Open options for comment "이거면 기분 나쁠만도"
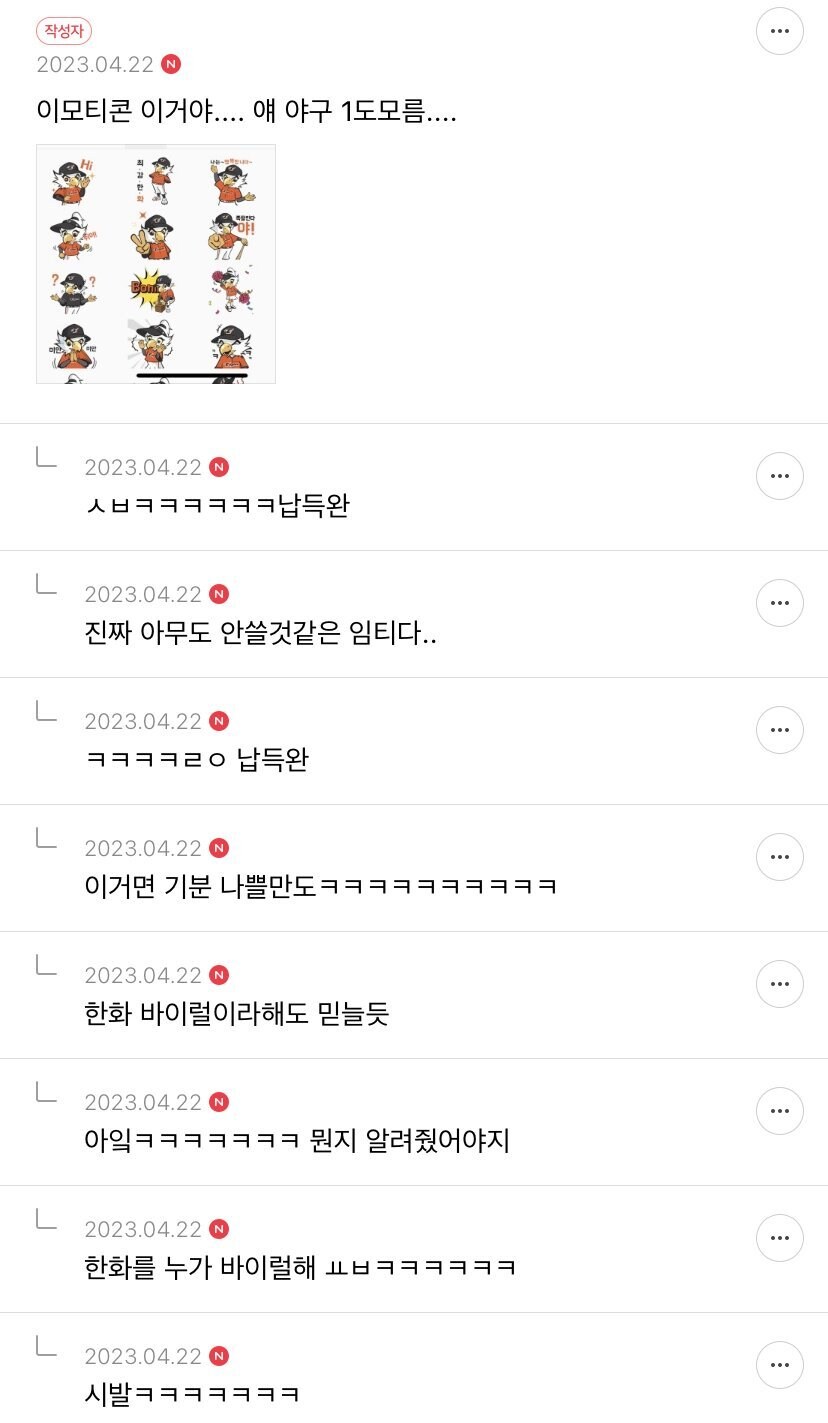 (780, 857)
